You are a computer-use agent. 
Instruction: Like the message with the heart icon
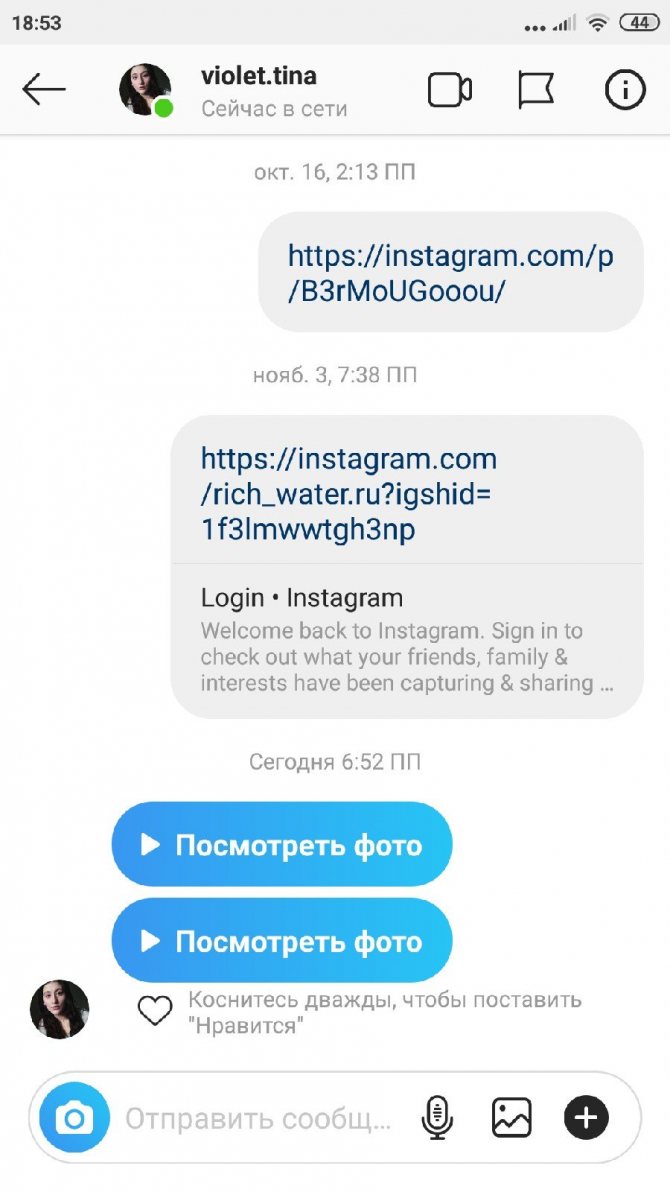point(155,1011)
